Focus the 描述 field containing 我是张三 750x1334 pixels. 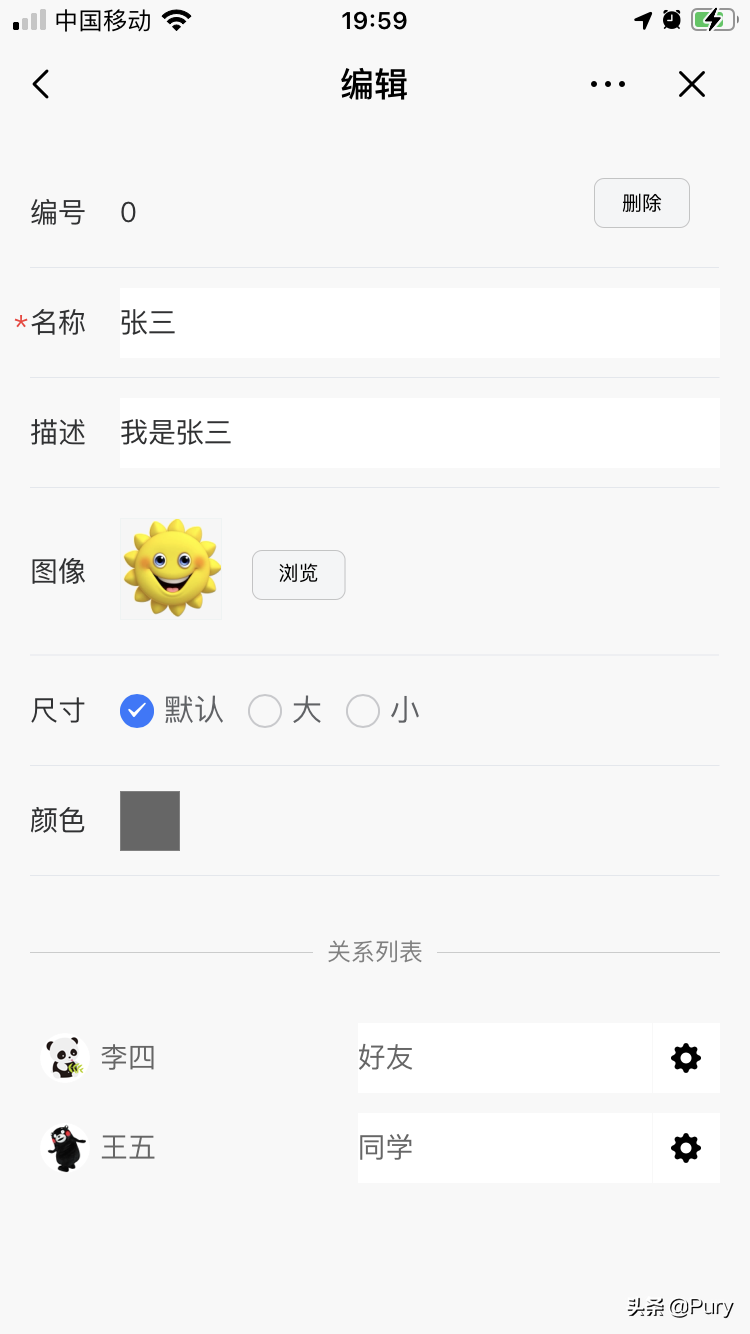click(419, 432)
